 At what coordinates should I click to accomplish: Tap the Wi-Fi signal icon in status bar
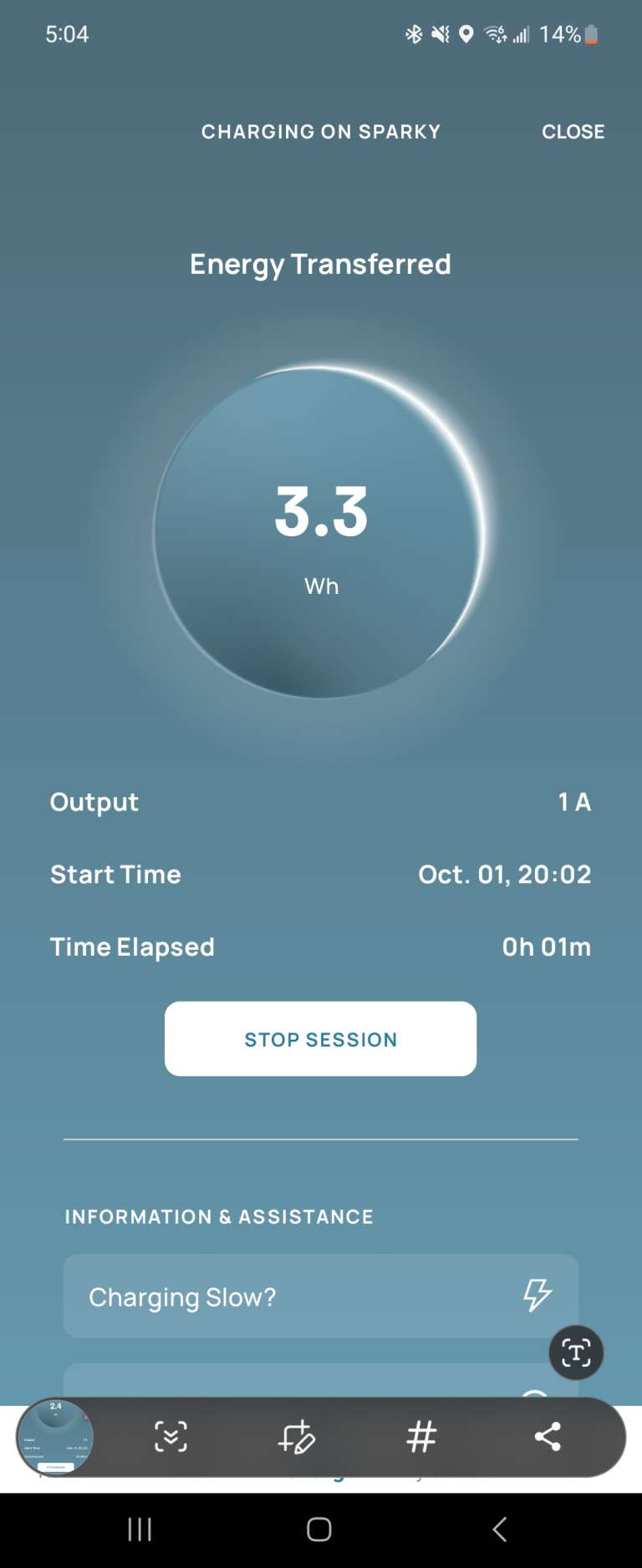(496, 34)
